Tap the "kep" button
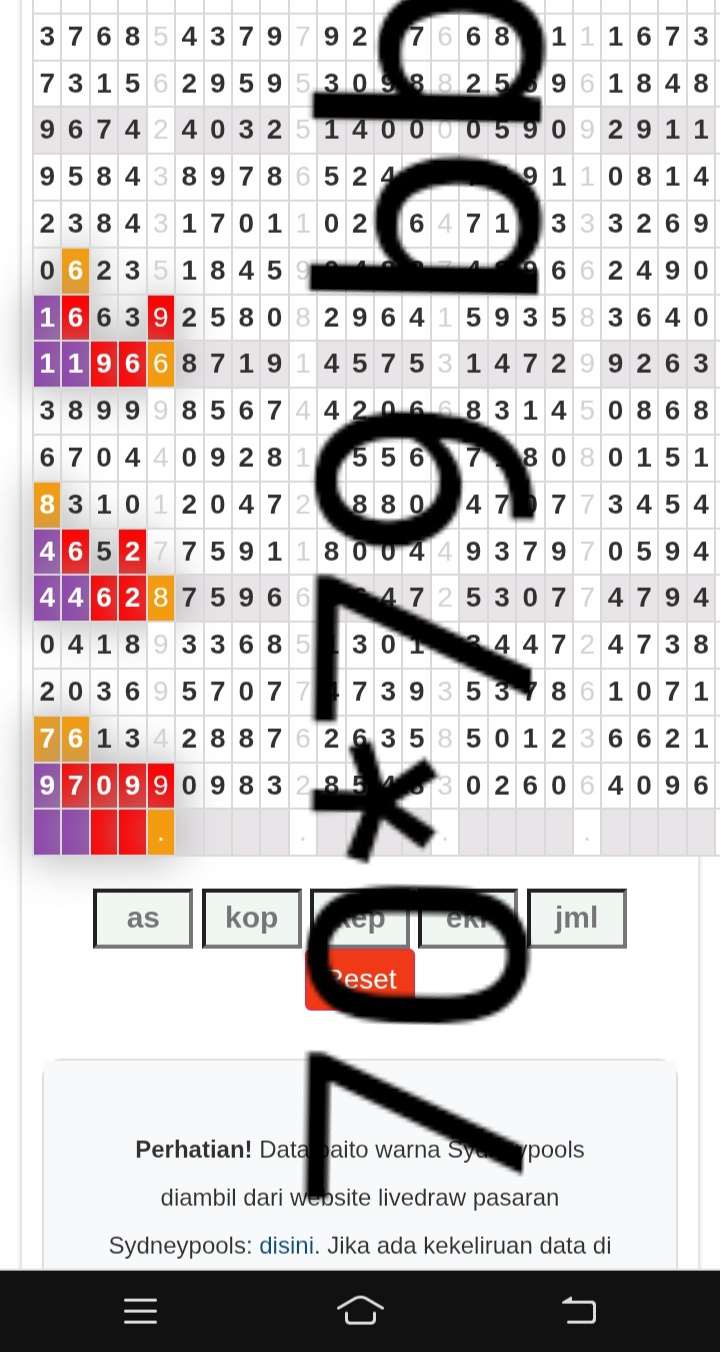This screenshot has height=1352, width=720. click(360, 918)
